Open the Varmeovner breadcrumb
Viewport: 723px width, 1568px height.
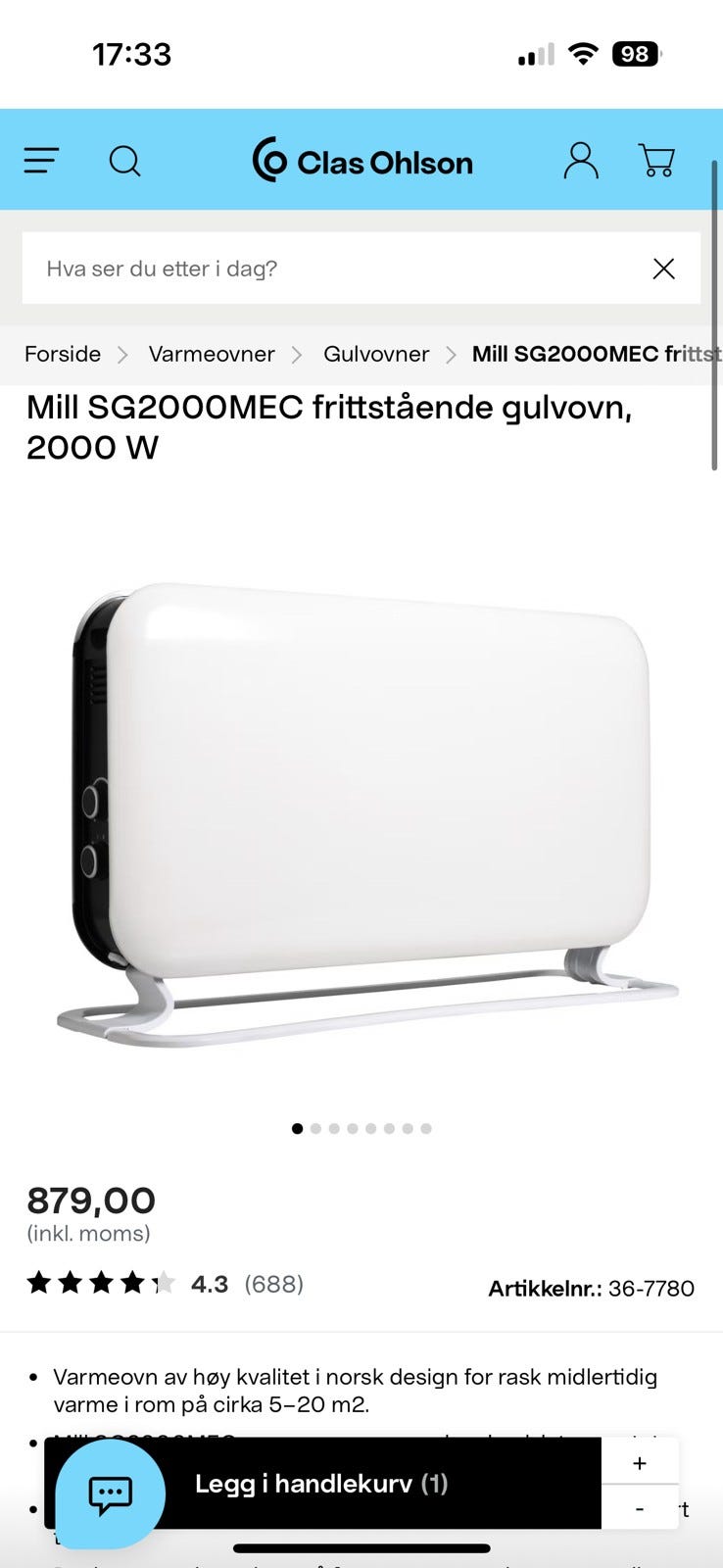[212, 354]
